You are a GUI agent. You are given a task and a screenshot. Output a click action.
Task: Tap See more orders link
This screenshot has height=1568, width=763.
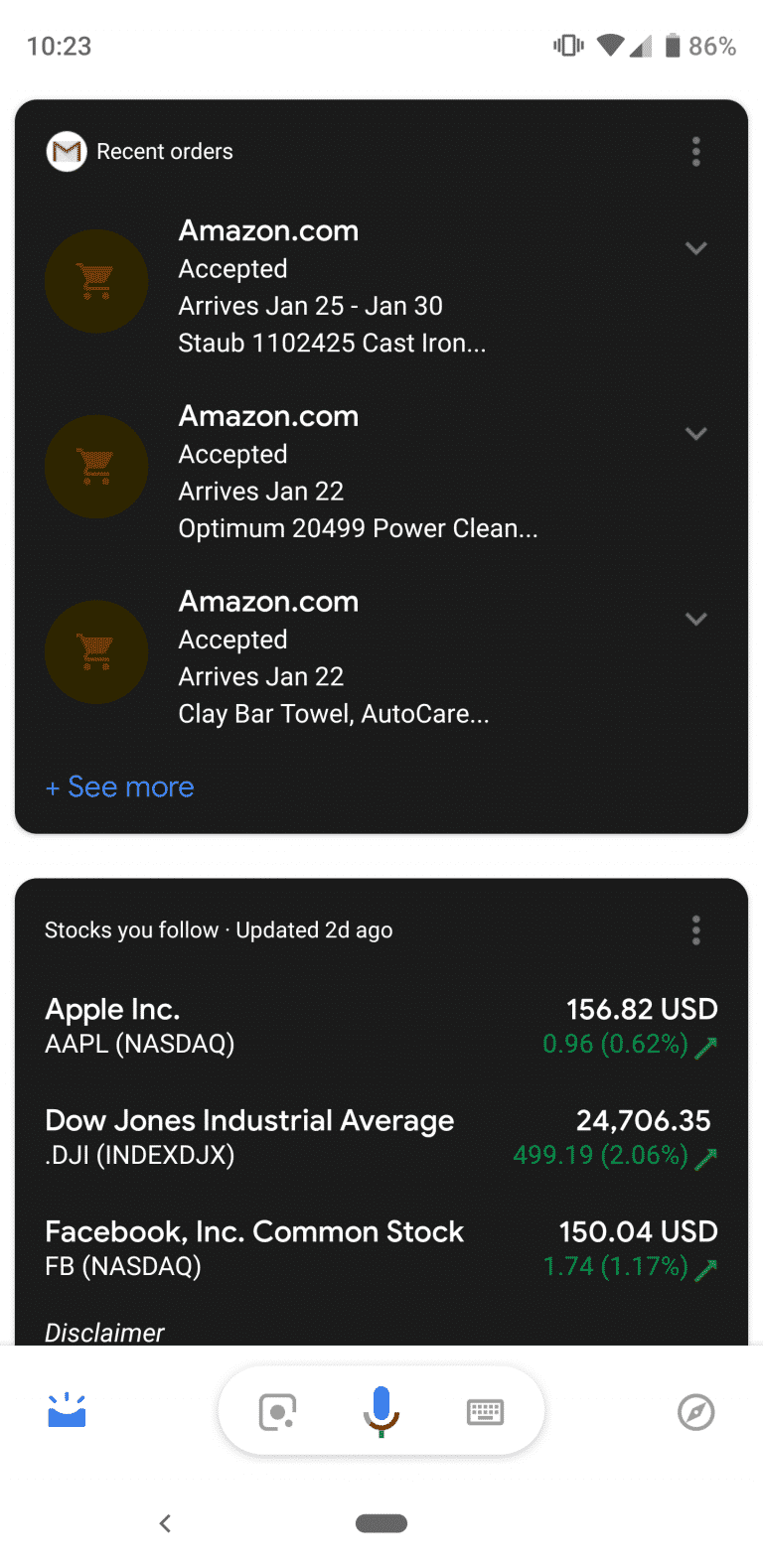[x=120, y=787]
